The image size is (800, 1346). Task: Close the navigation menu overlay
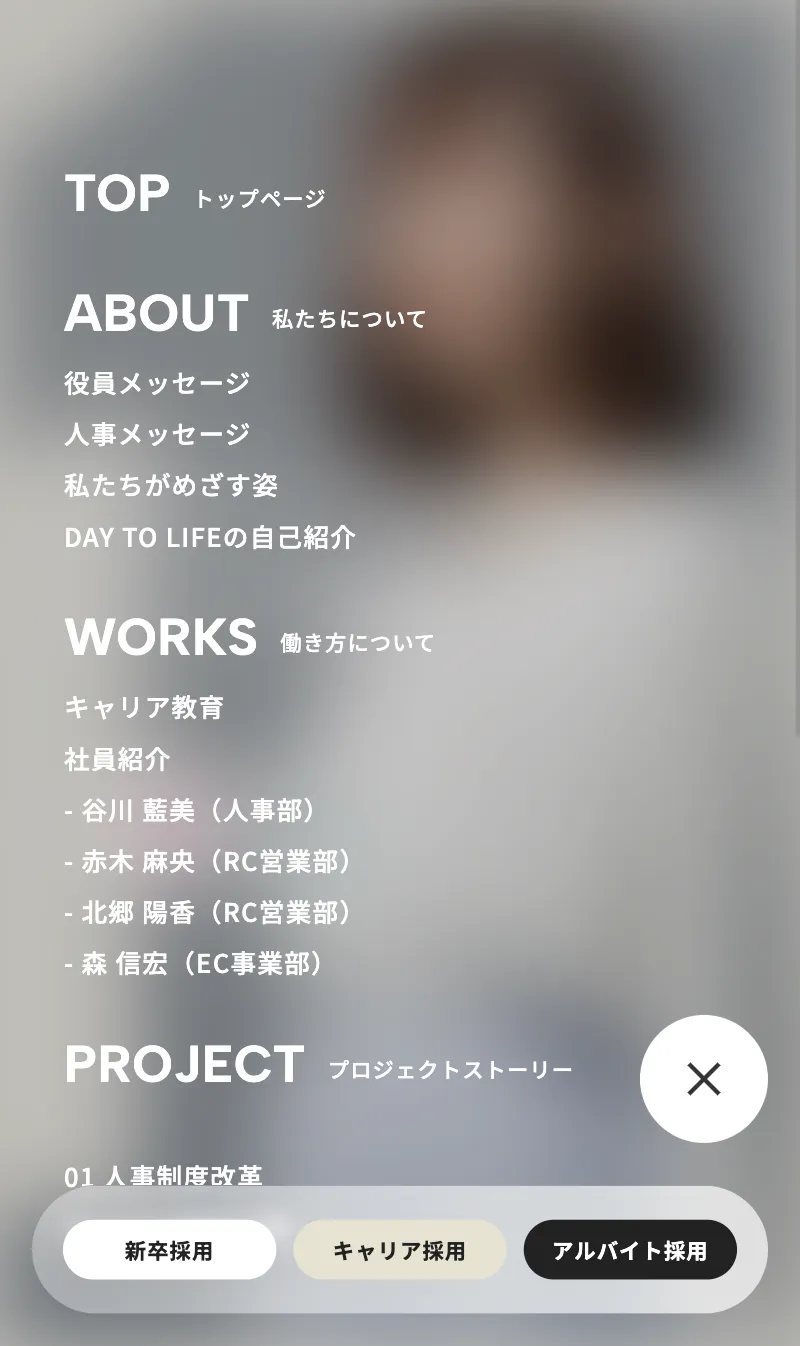[703, 1079]
